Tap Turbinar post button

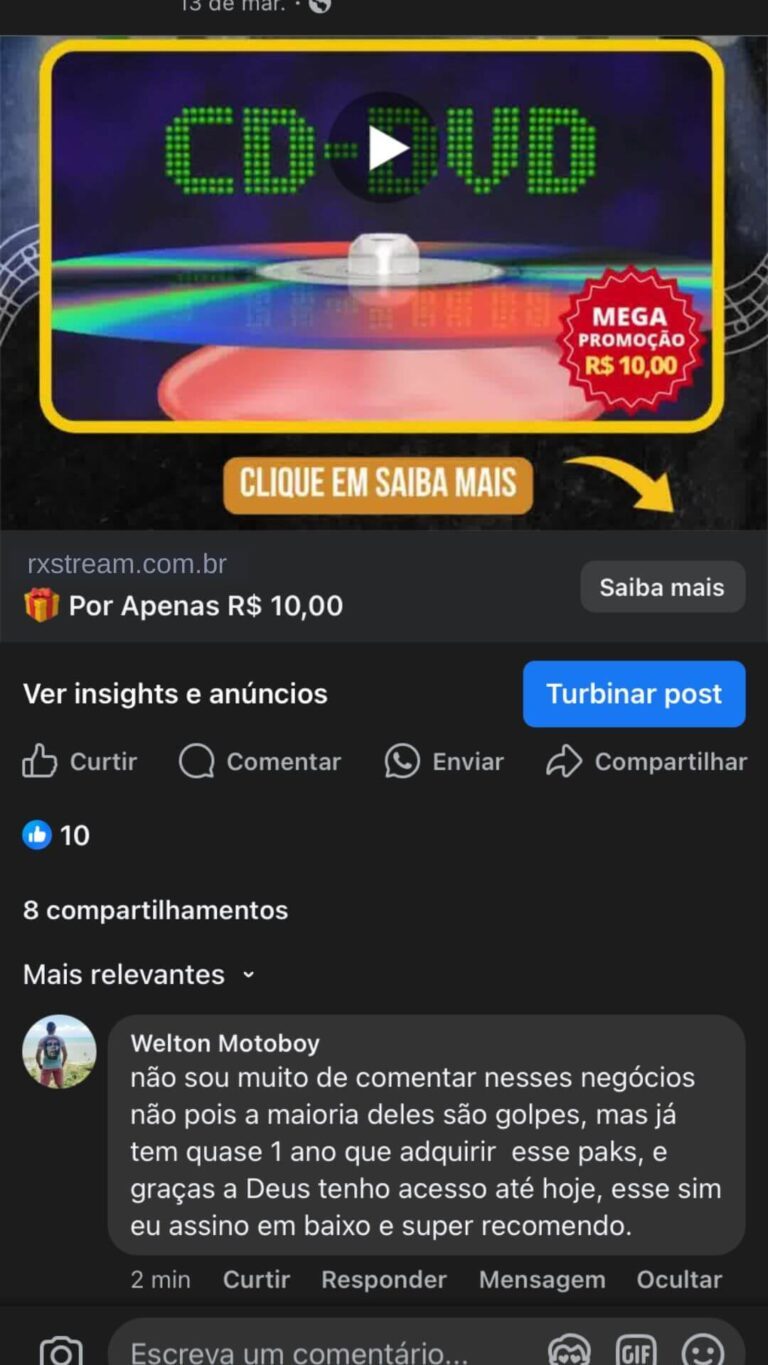[634, 694]
